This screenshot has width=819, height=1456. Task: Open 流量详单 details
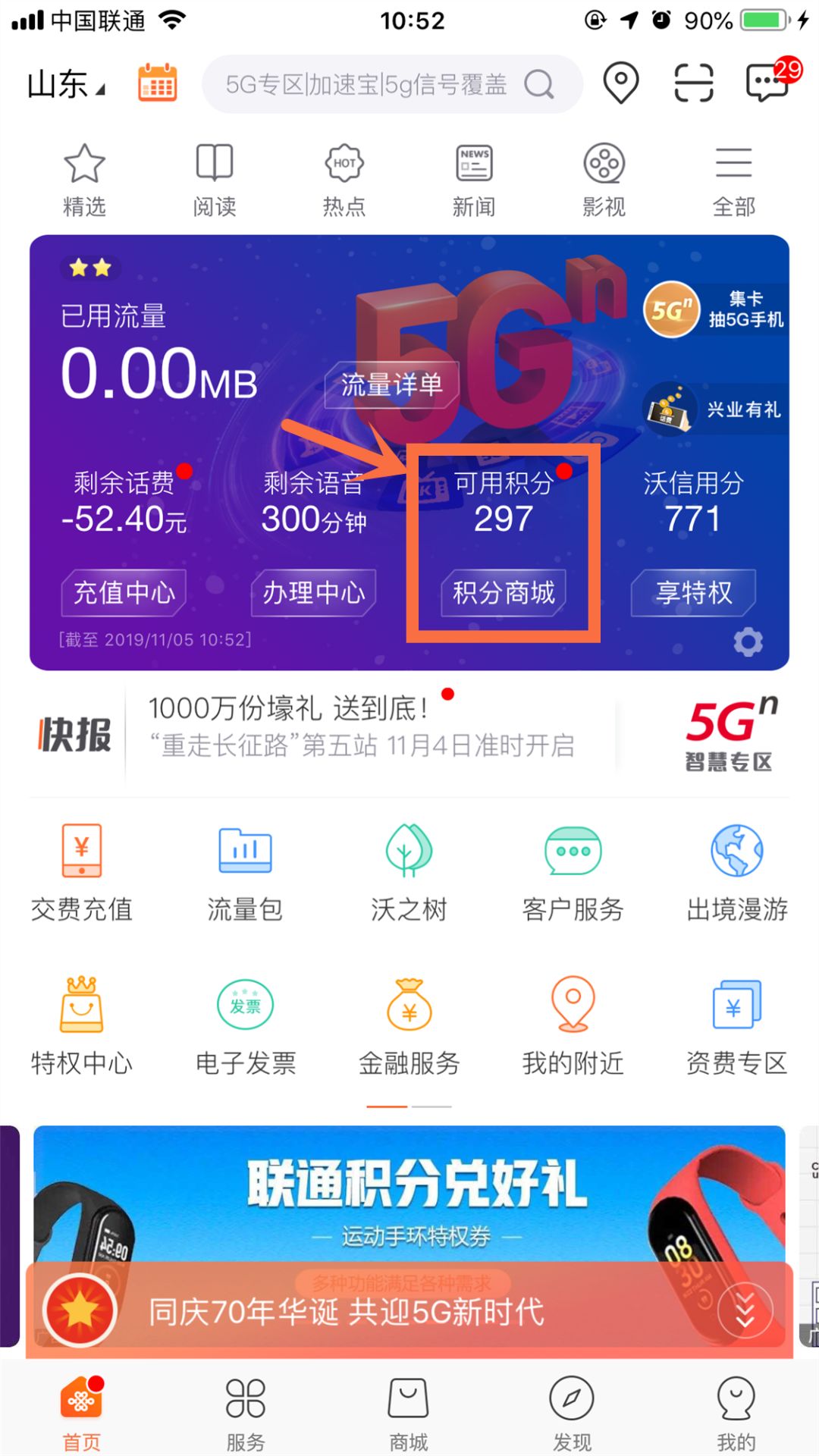coord(391,385)
